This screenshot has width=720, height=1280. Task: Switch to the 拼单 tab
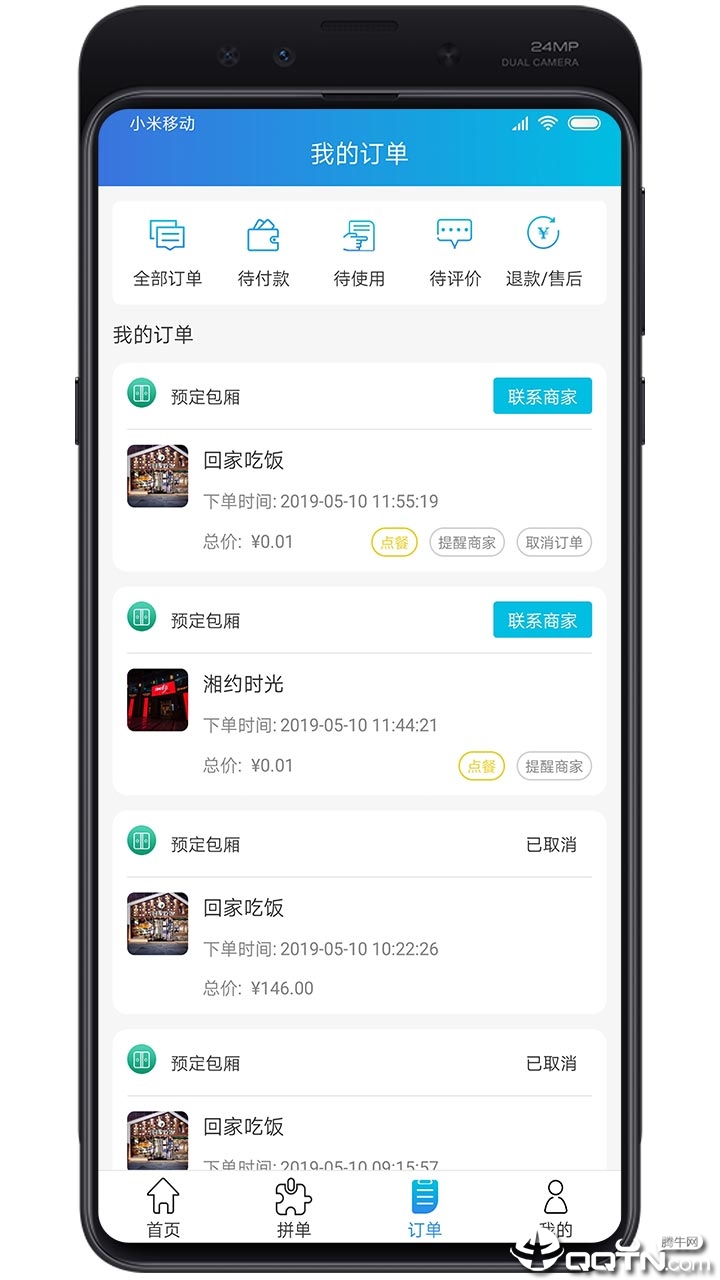coord(294,1209)
